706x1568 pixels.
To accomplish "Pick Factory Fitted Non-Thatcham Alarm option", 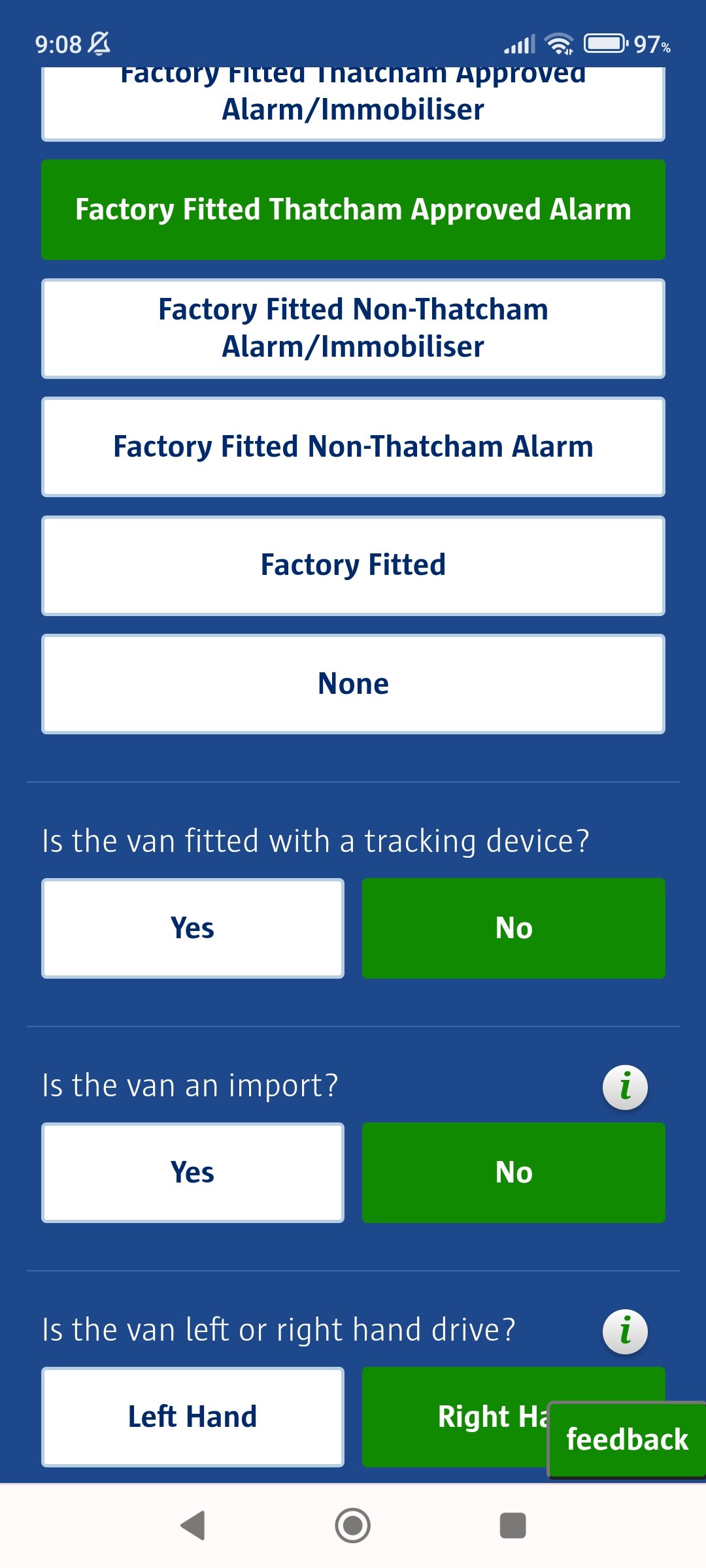I will click(x=353, y=447).
